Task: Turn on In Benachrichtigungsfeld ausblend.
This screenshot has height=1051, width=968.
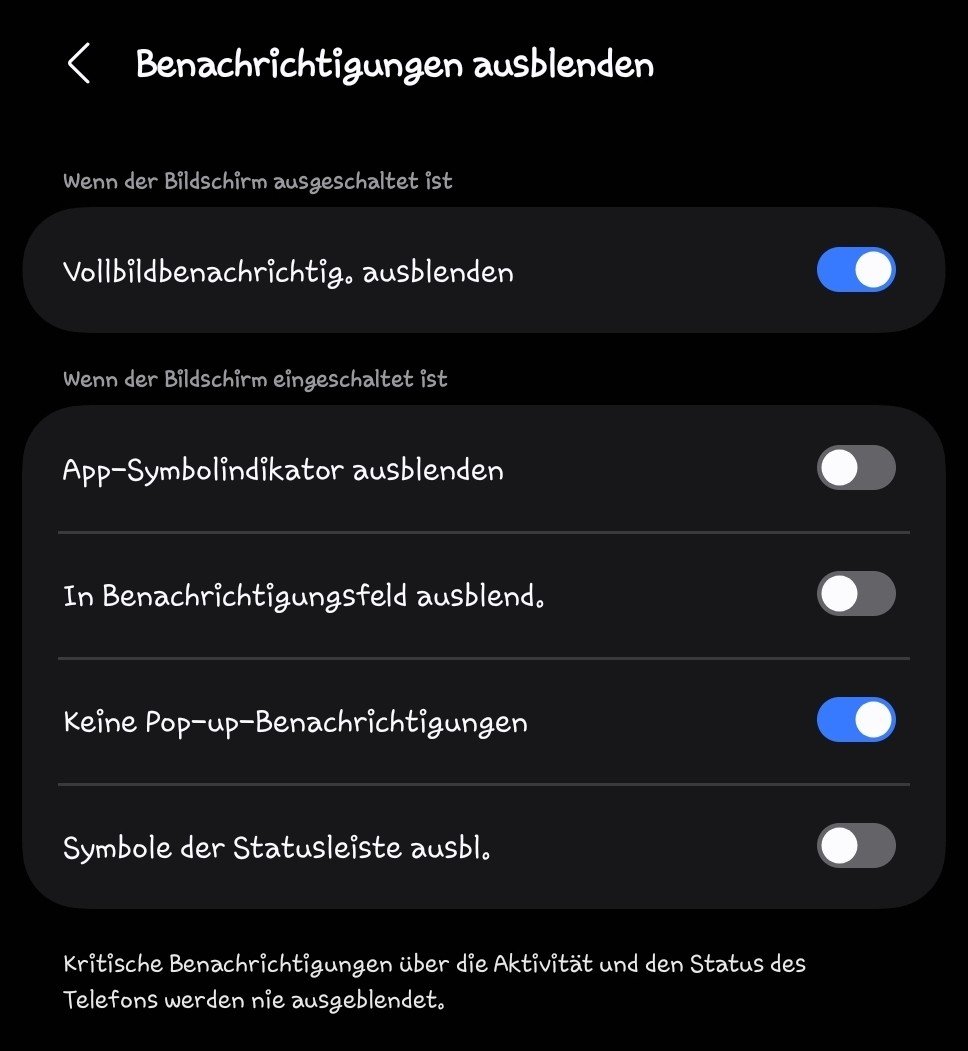Action: pyautogui.click(x=855, y=594)
